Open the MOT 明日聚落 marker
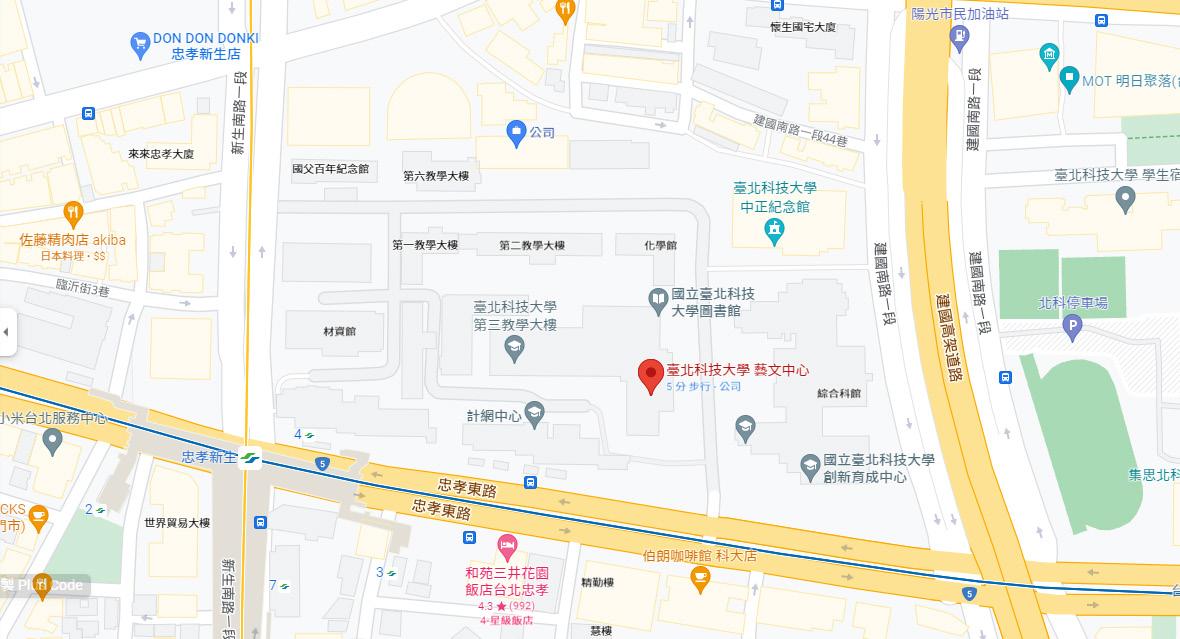The height and width of the screenshot is (639, 1180). (1069, 78)
